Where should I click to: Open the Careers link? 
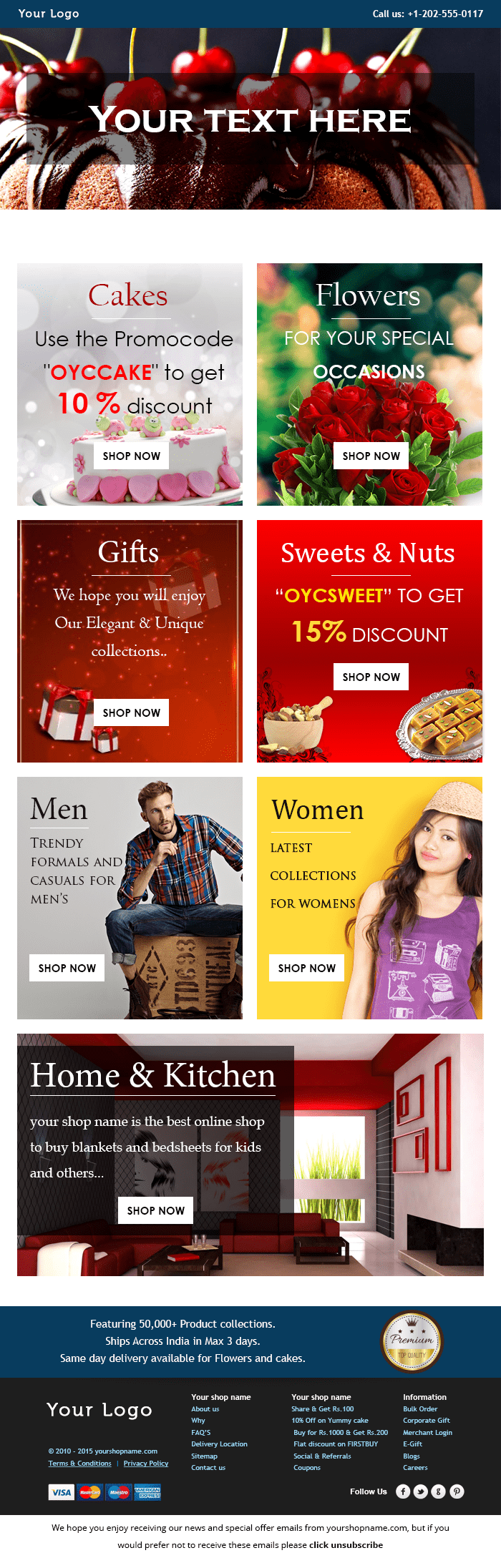coord(415,1467)
